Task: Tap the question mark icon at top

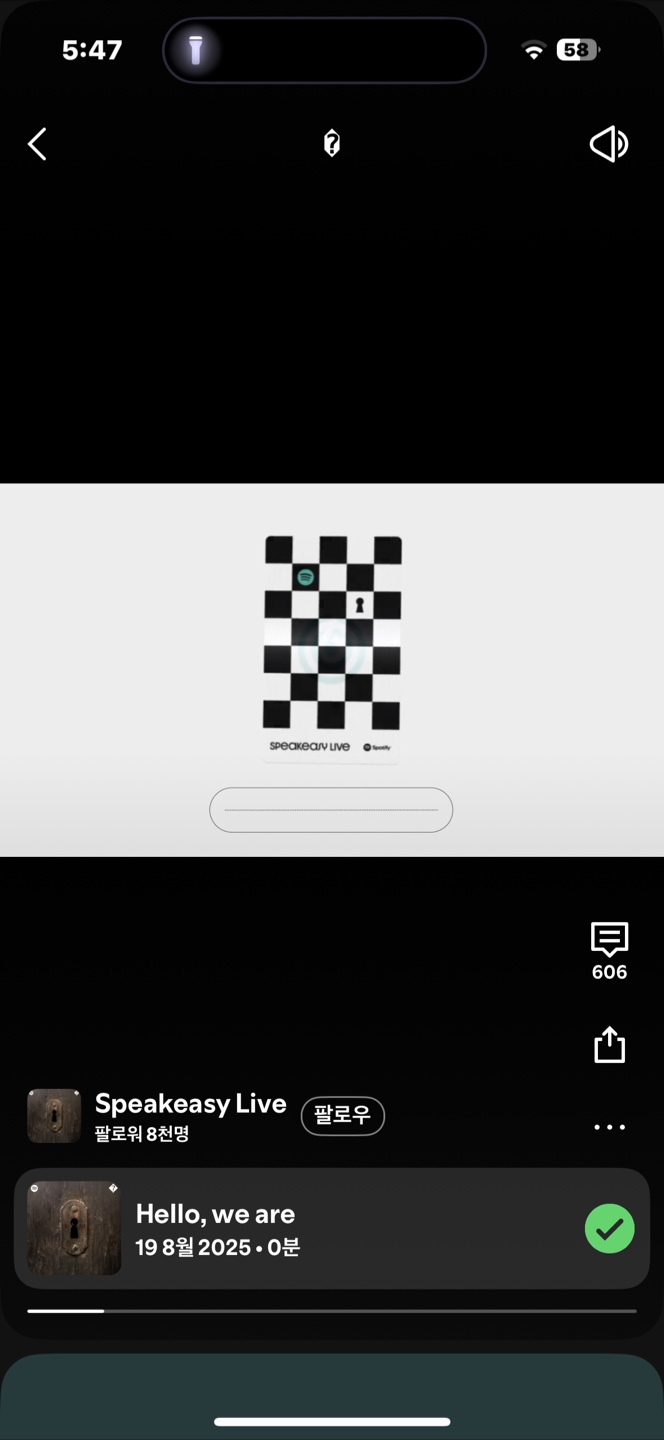Action: click(332, 144)
